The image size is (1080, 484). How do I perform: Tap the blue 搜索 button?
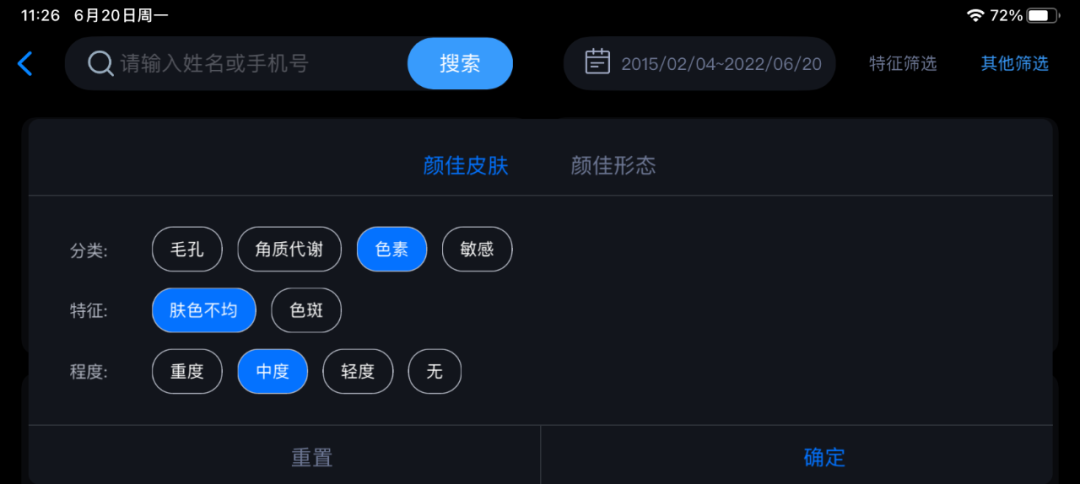point(460,64)
